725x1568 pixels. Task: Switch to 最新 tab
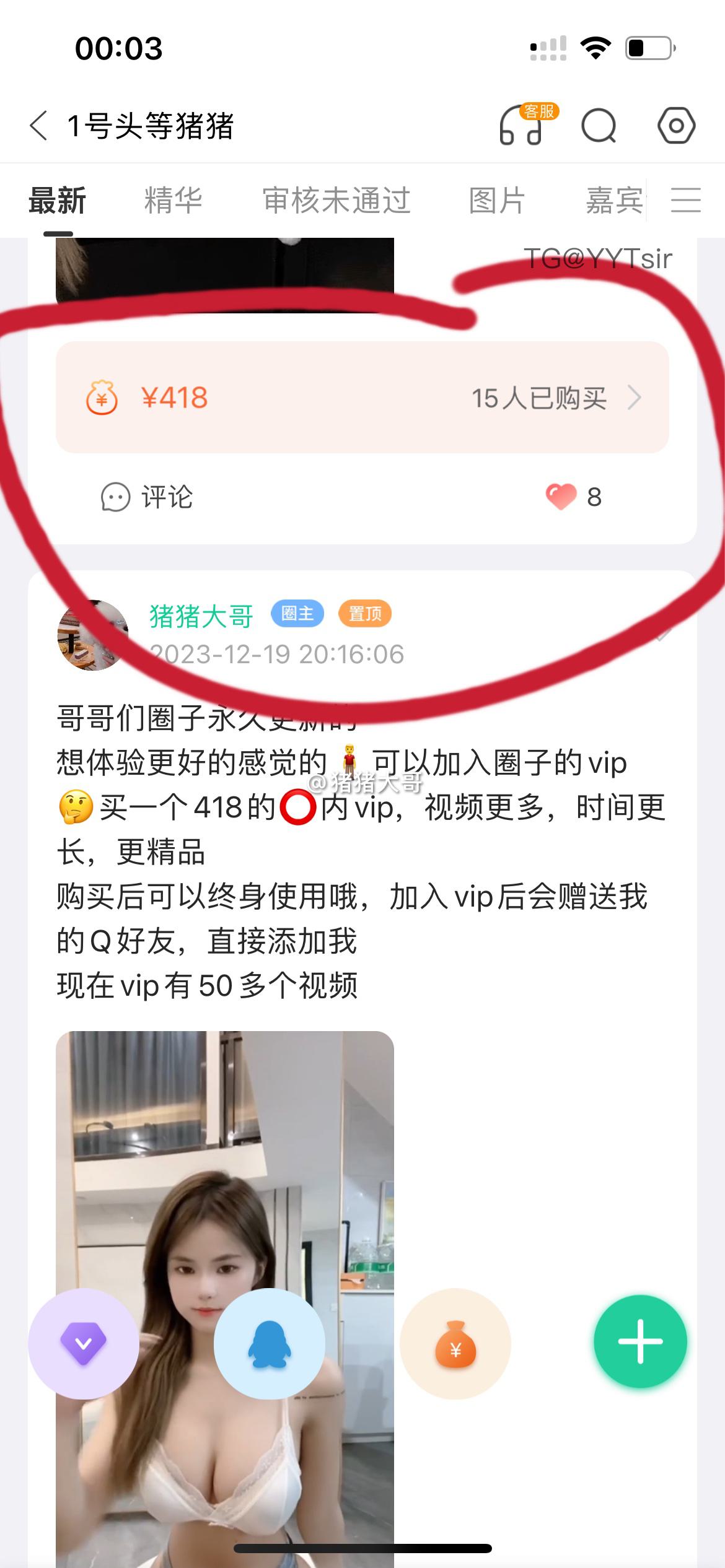tap(57, 201)
